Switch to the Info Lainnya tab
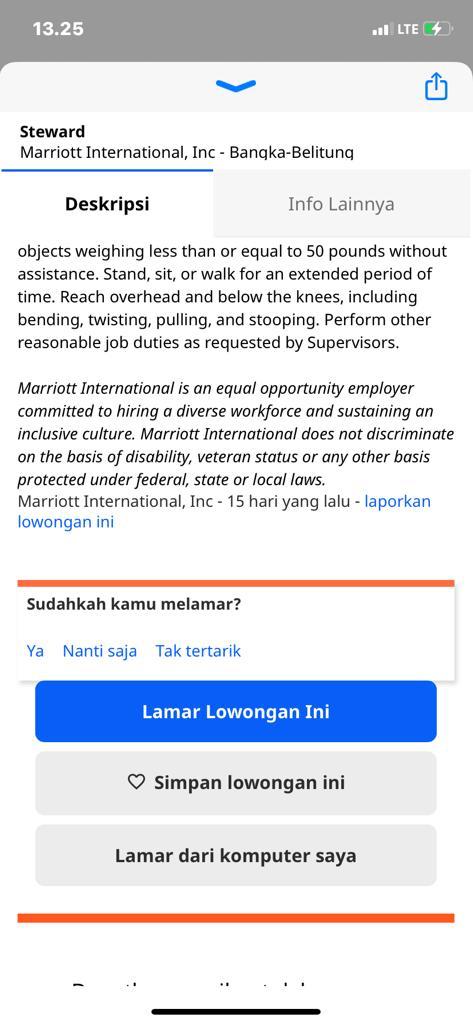 pyautogui.click(x=341, y=204)
